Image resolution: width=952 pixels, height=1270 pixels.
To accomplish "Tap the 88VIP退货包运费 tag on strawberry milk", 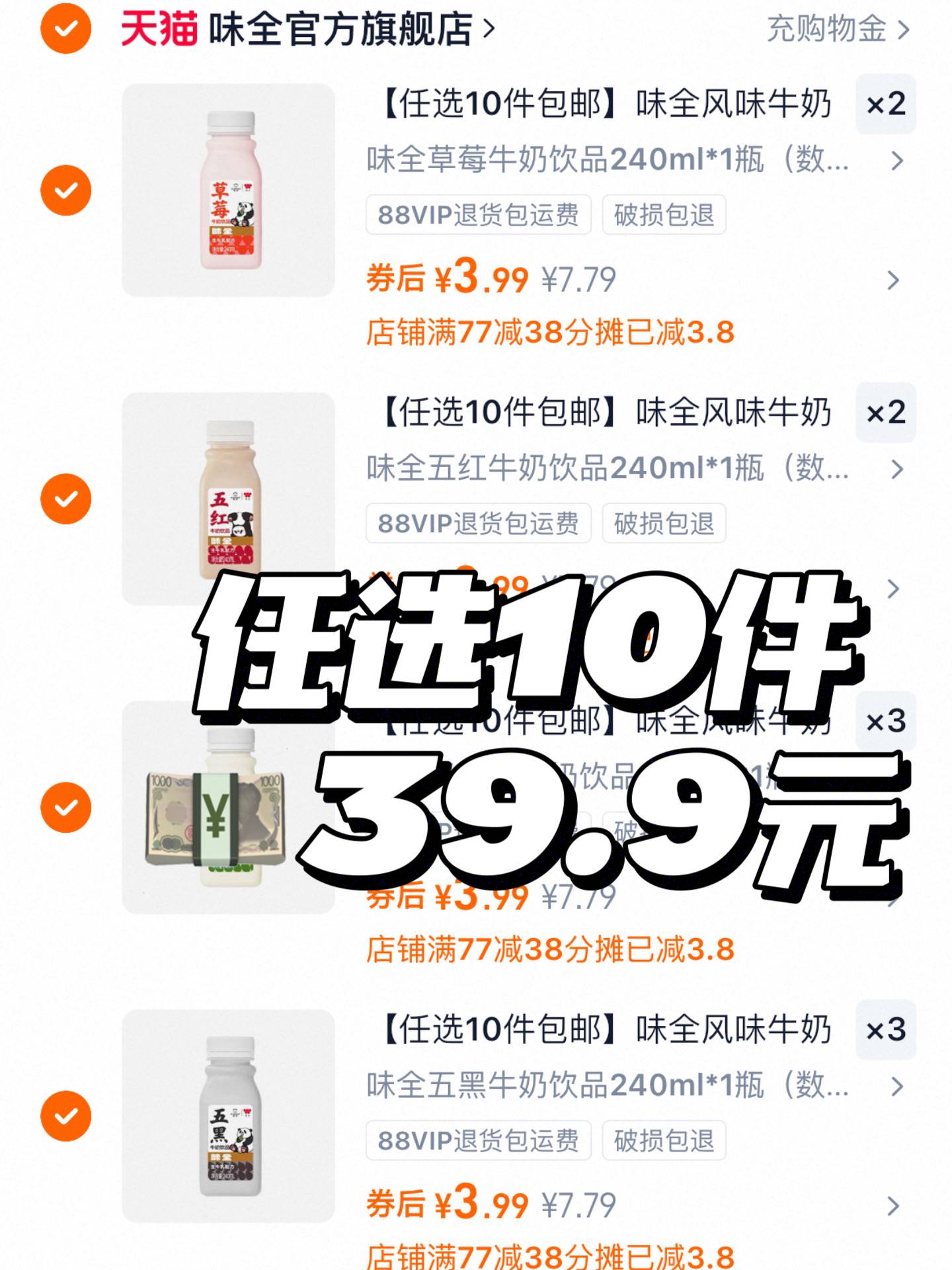I will (478, 215).
